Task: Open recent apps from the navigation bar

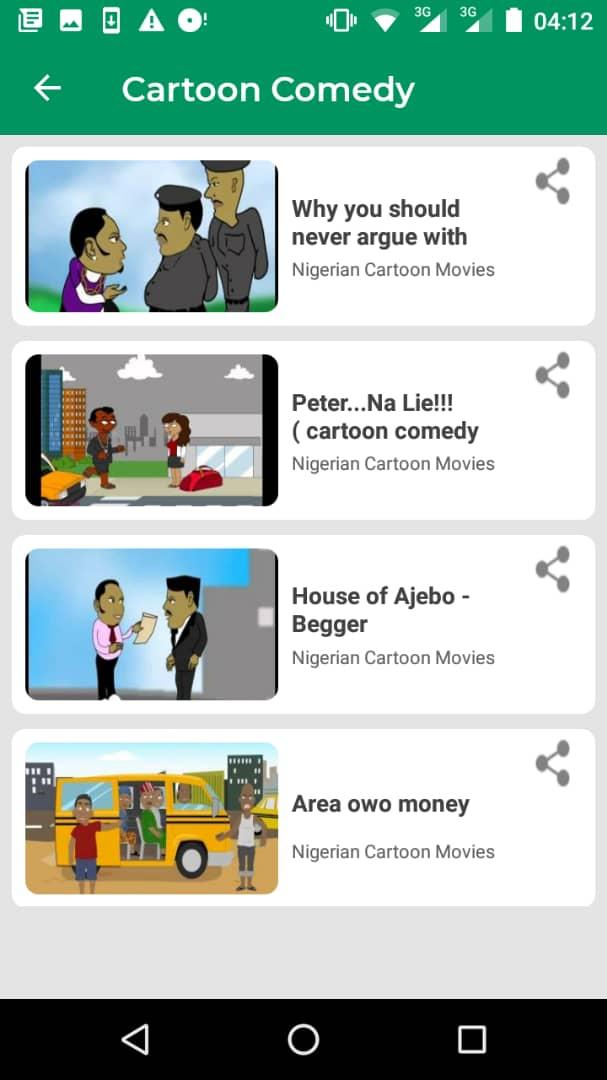Action: pos(471,1039)
